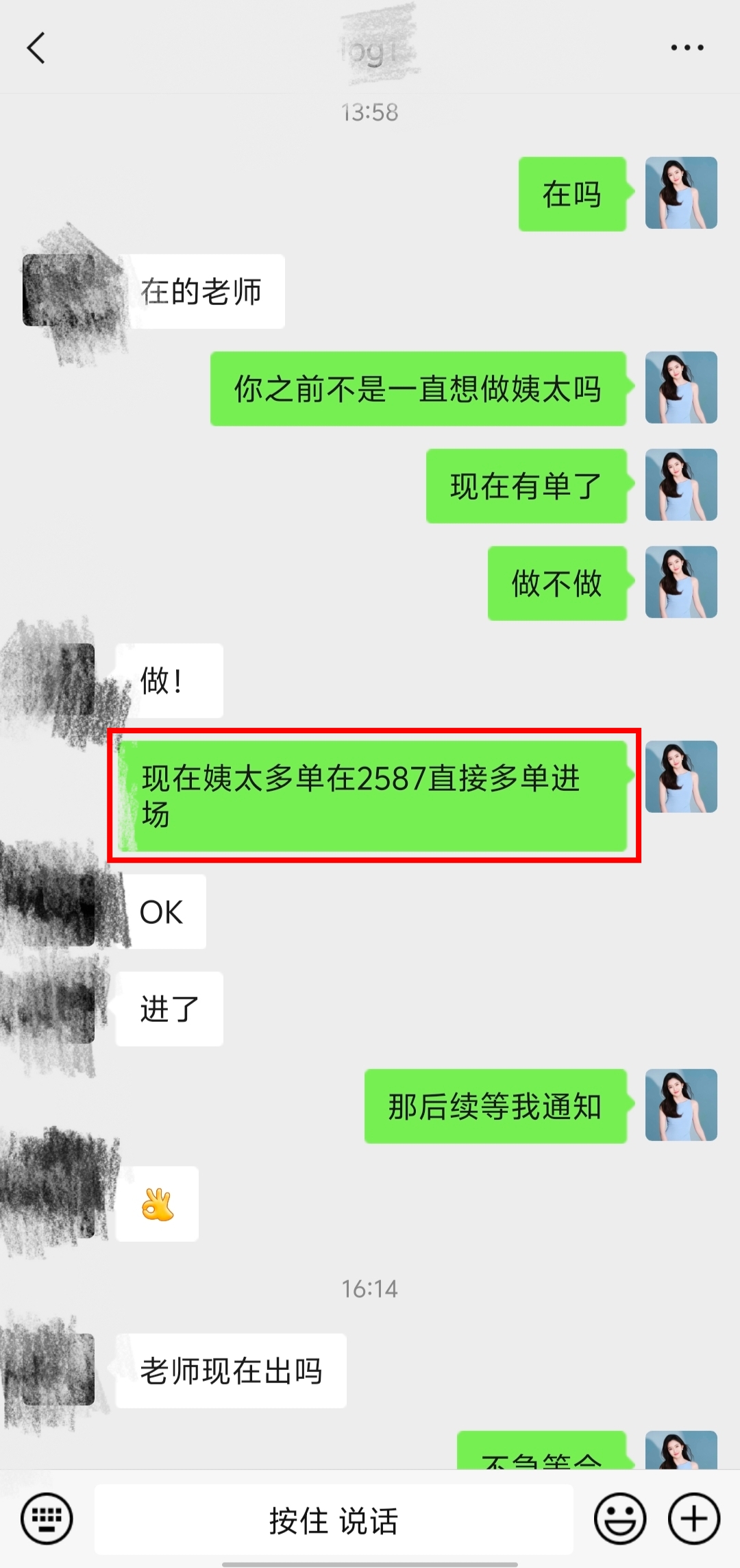The width and height of the screenshot is (740, 1568).
Task: Open the plus attachments menu
Action: 694,1519
